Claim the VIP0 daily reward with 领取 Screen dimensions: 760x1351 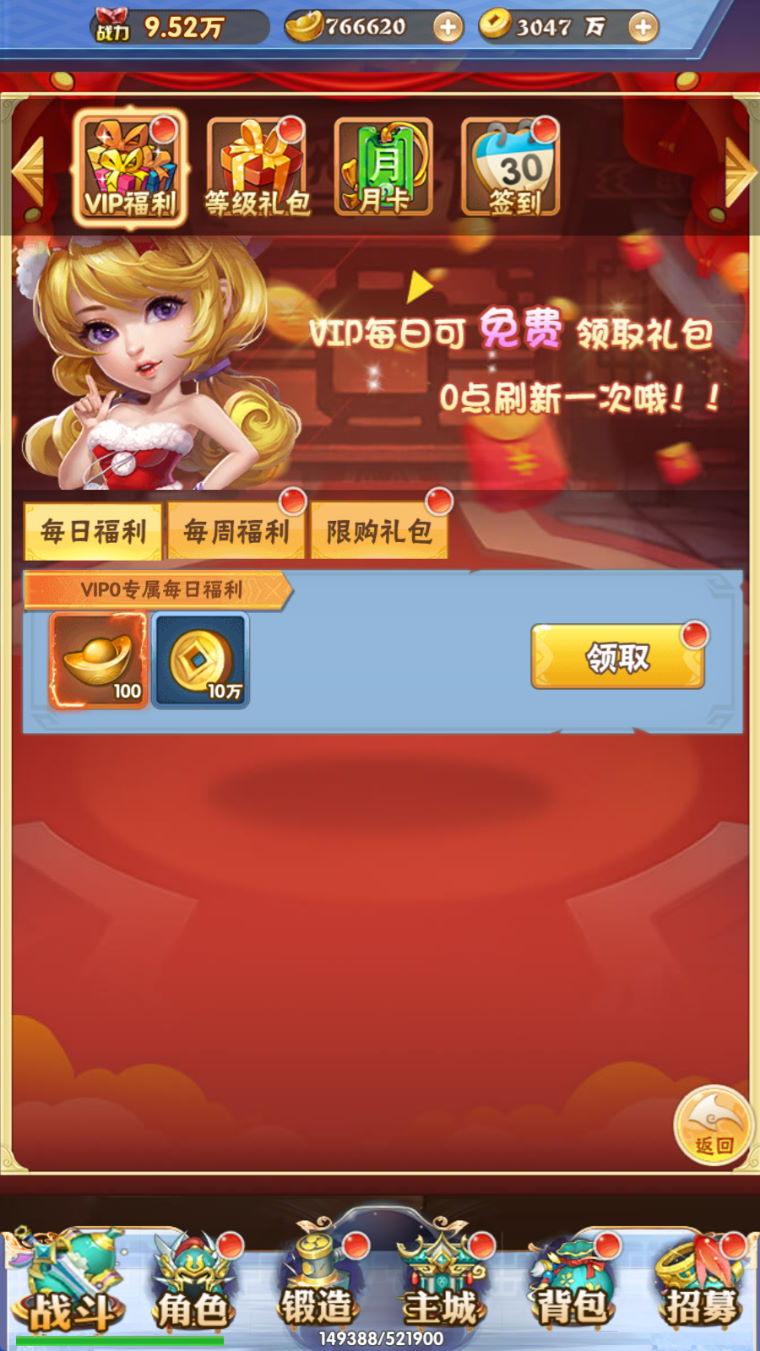[617, 657]
